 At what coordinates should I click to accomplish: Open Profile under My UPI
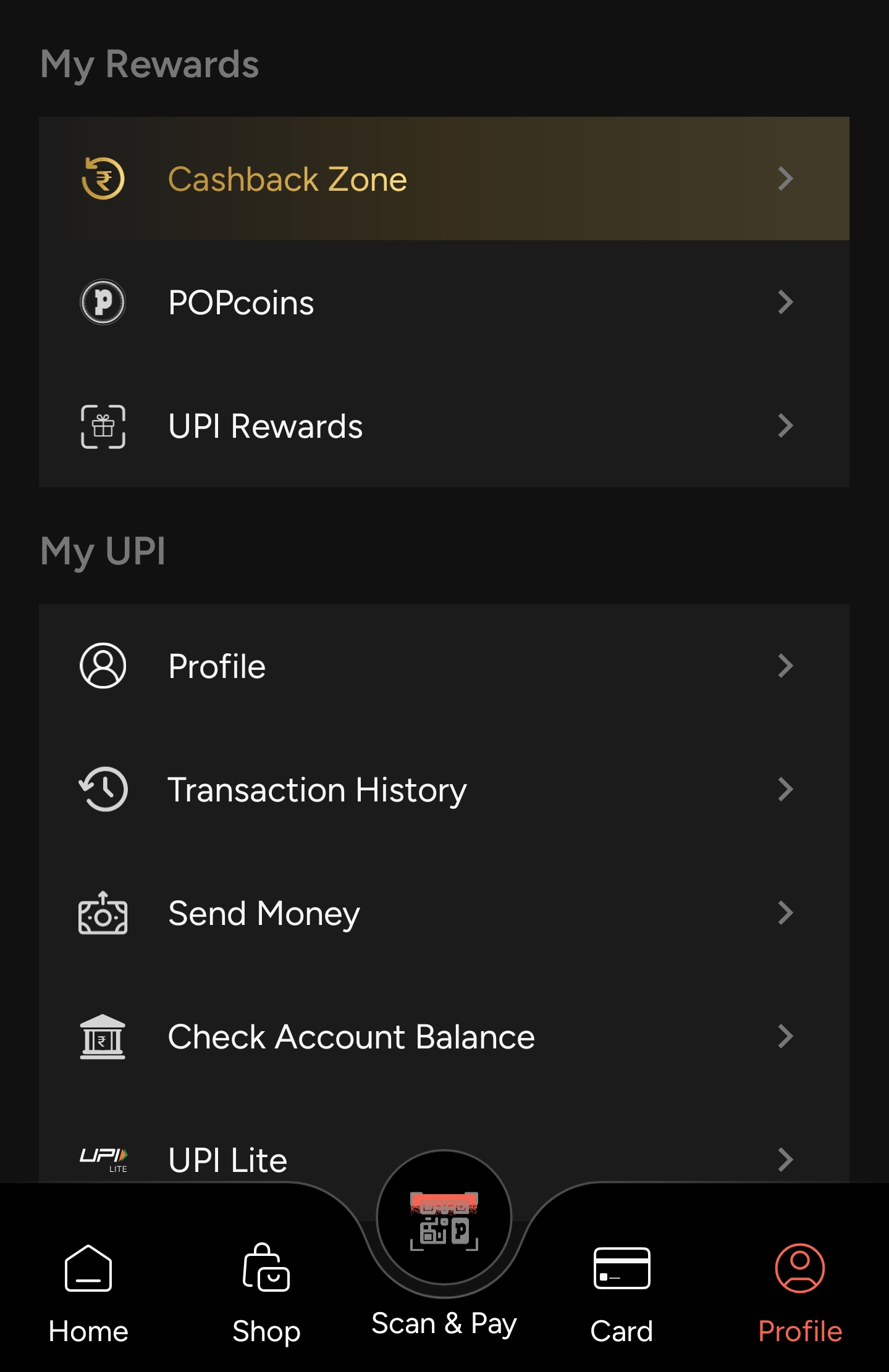[444, 666]
